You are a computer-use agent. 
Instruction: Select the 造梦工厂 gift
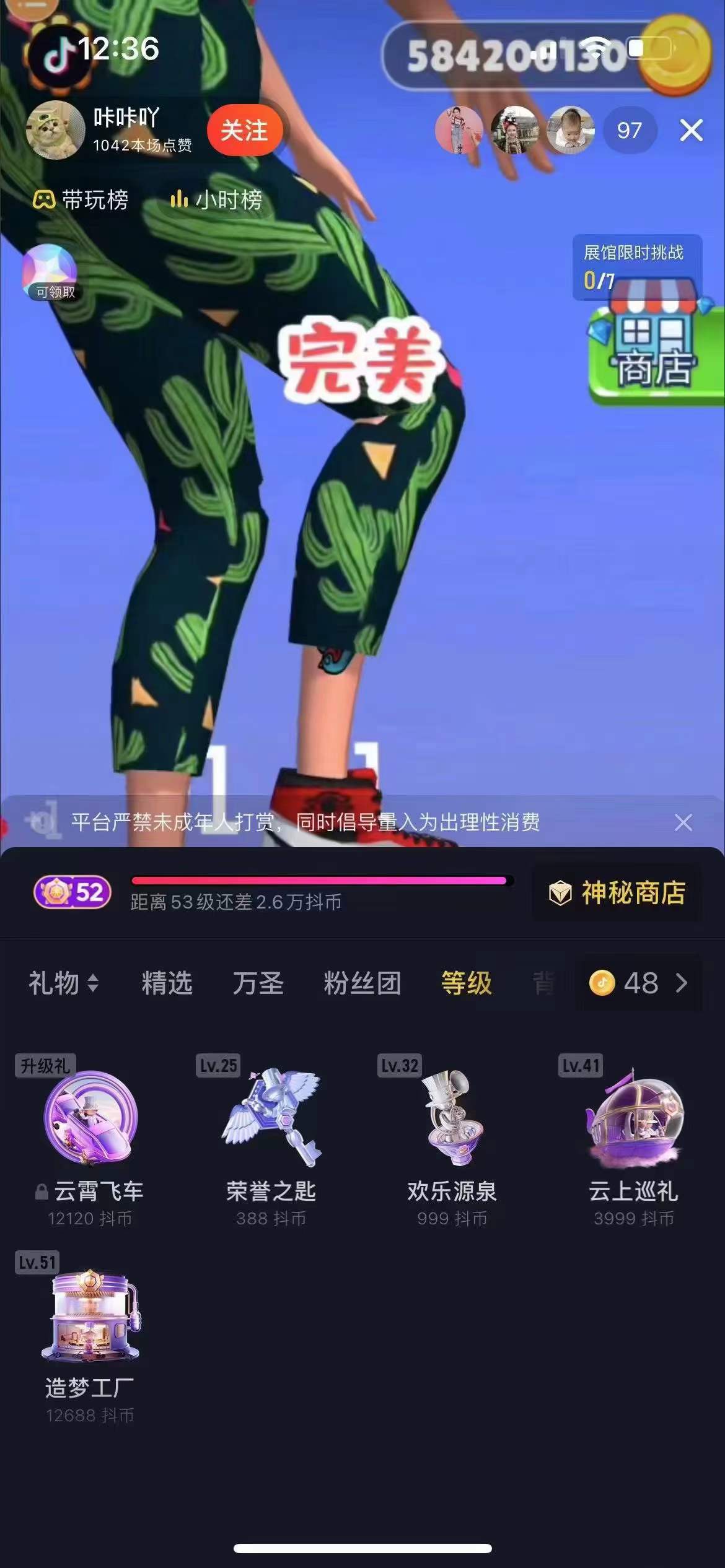(90, 1331)
